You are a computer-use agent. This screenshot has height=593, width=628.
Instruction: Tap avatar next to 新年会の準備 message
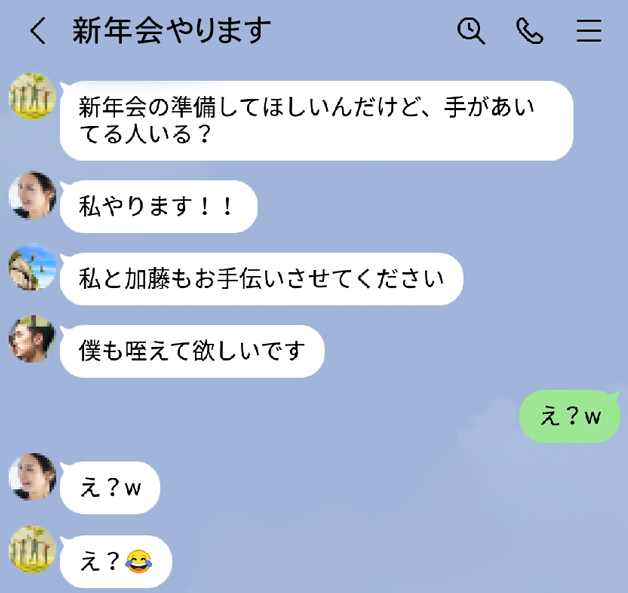(32, 96)
